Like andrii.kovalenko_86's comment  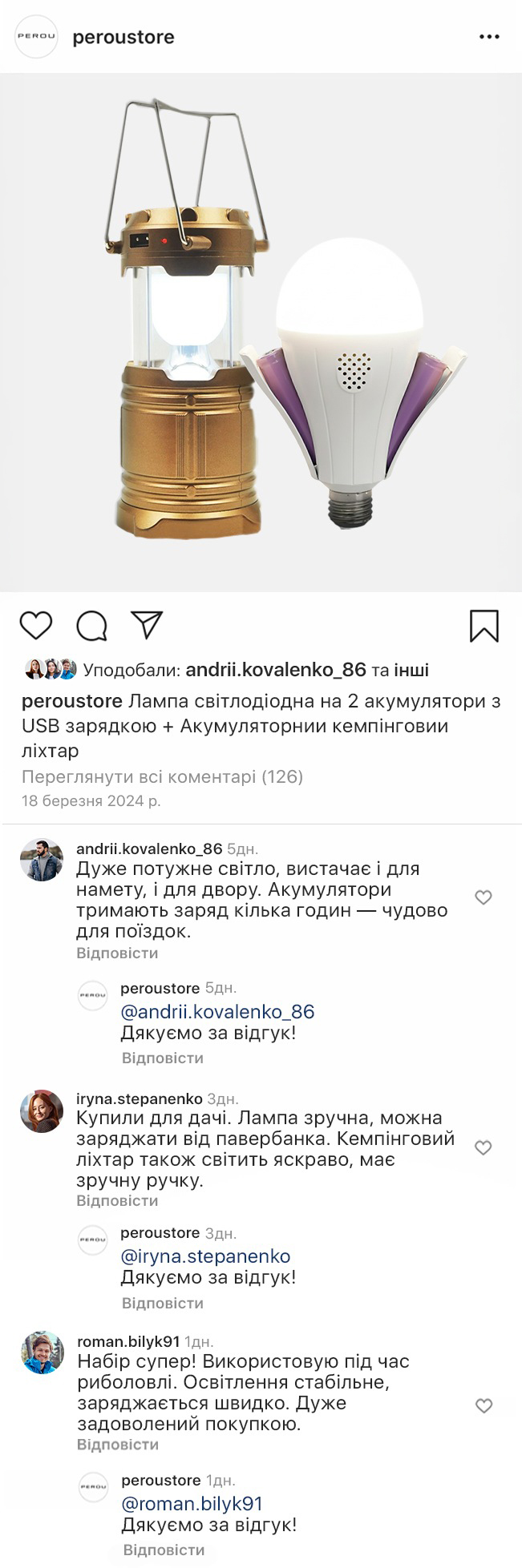pos(484,897)
